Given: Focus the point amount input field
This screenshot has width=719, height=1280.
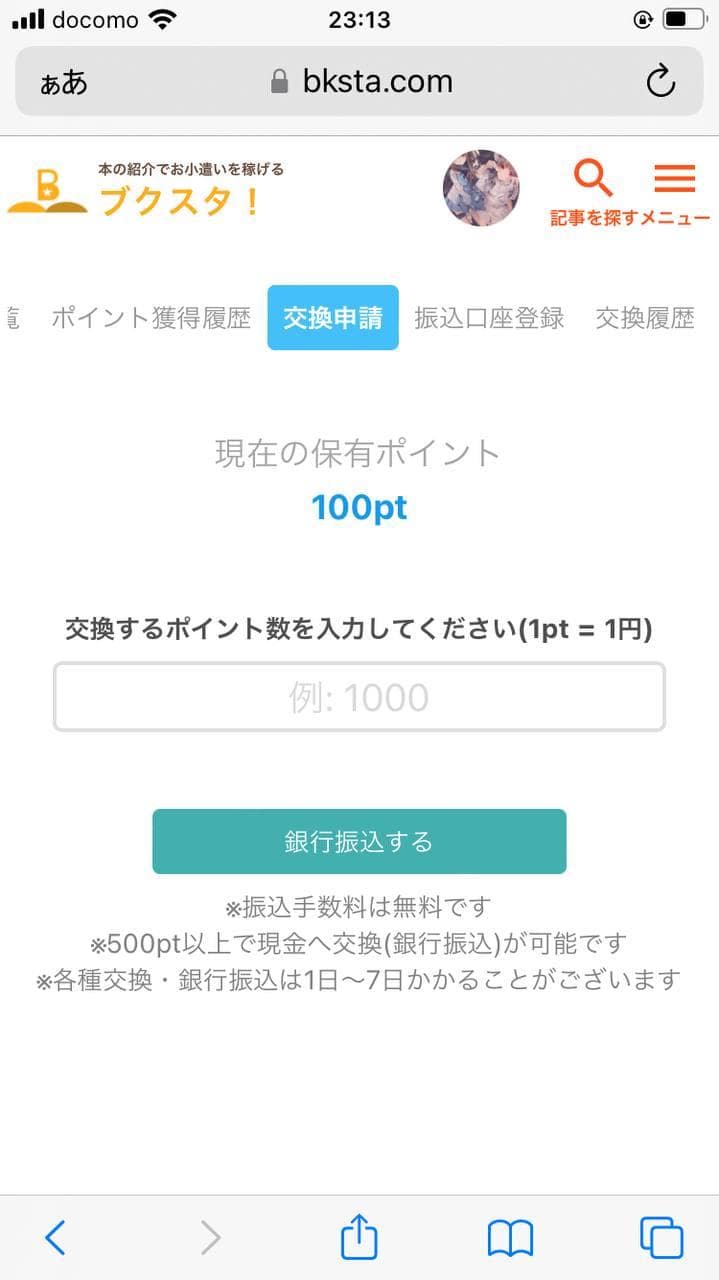Looking at the screenshot, I should [x=359, y=697].
